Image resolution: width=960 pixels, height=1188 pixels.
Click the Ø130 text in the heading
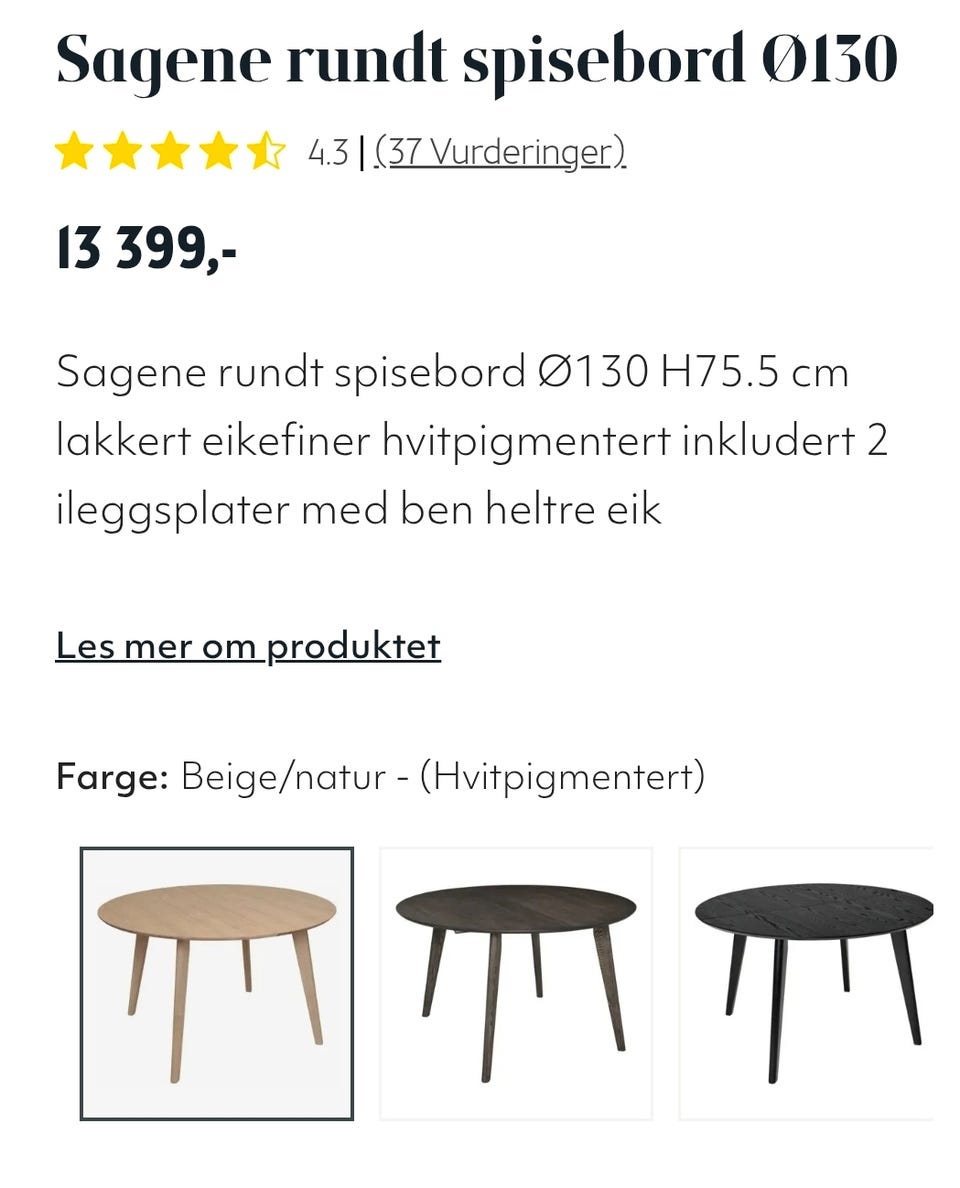point(832,64)
